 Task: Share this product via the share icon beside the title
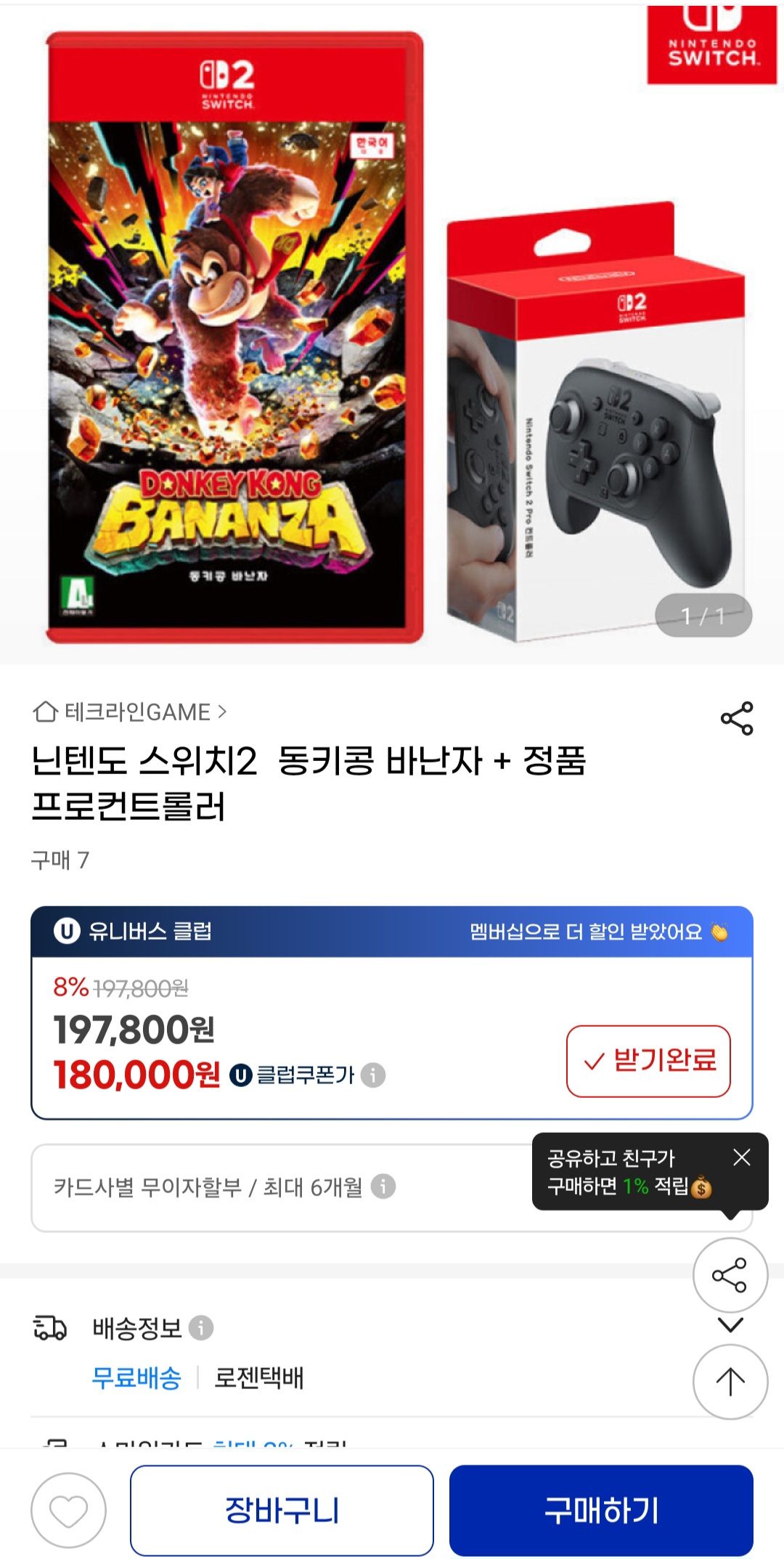coord(736,718)
